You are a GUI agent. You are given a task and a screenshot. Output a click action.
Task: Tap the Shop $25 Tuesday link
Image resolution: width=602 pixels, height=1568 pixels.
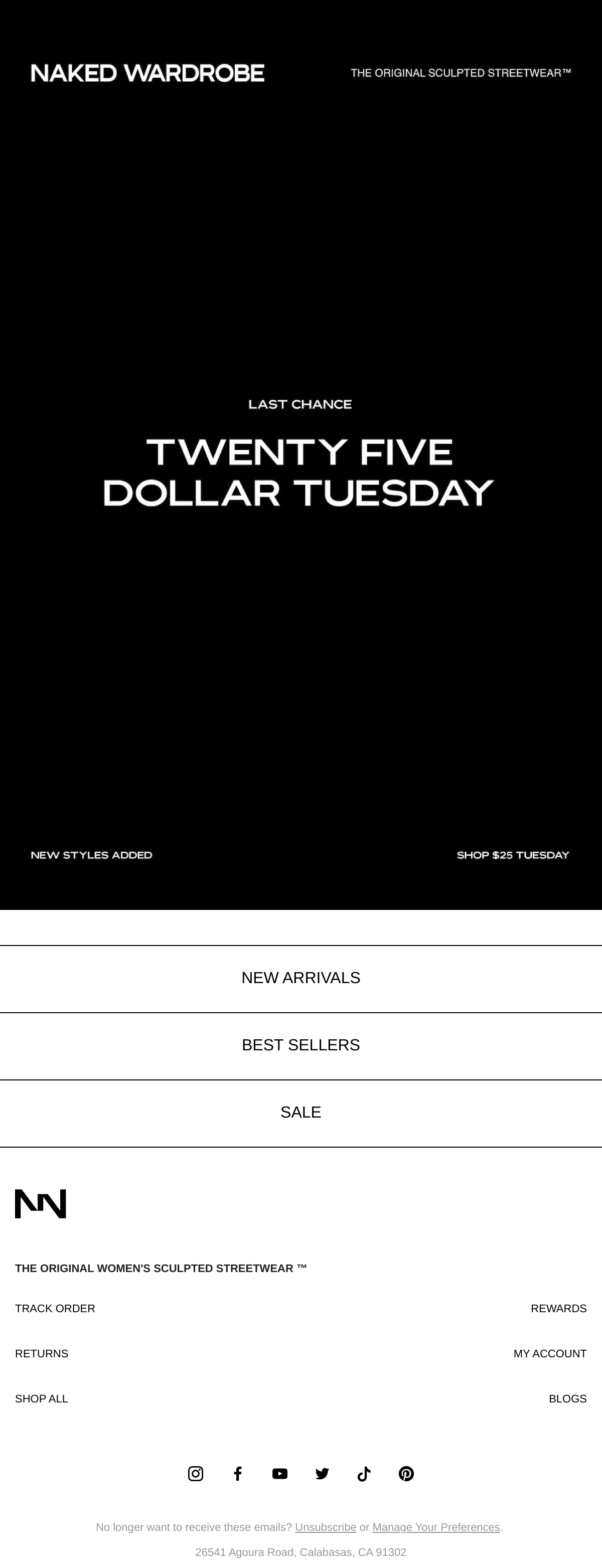tap(513, 855)
